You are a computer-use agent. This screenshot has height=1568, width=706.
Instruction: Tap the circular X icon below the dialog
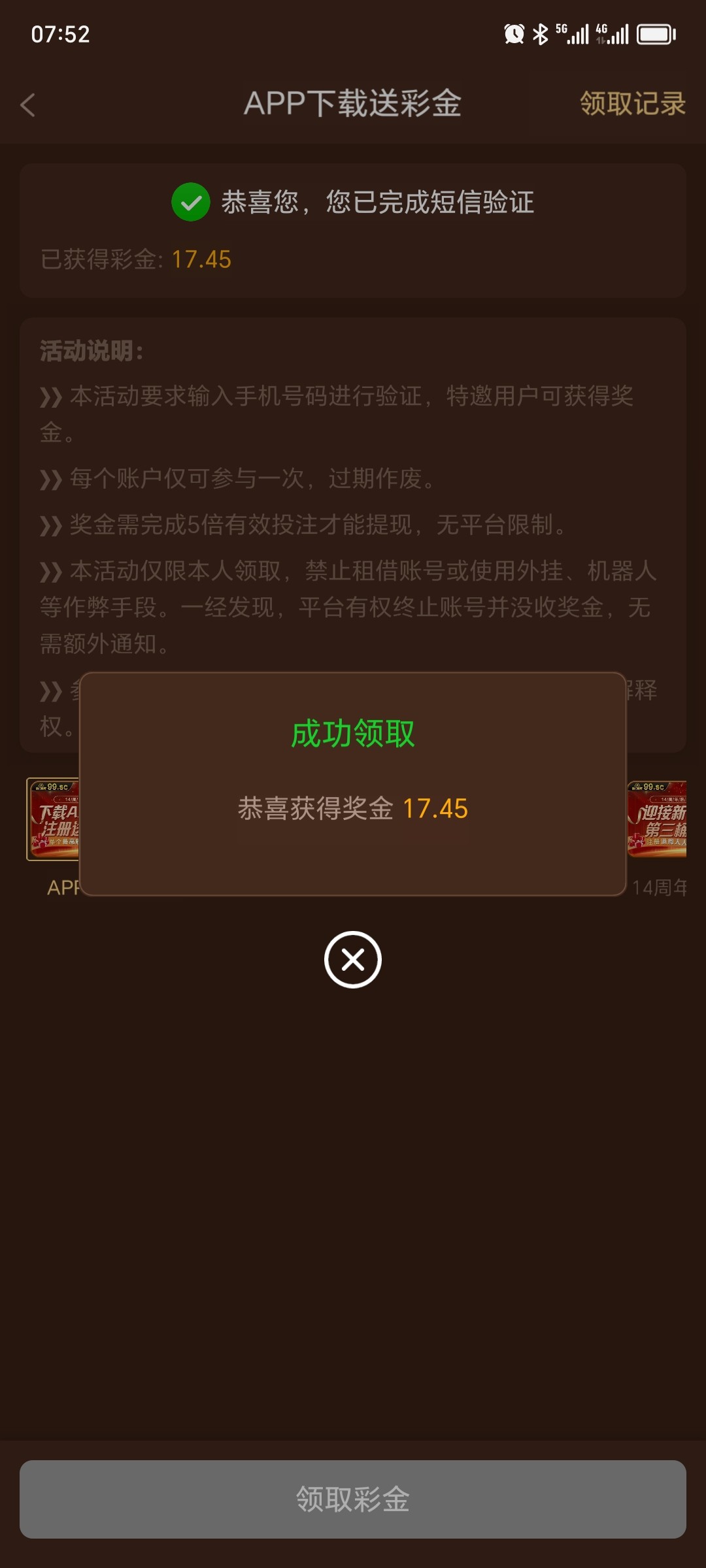point(352,960)
